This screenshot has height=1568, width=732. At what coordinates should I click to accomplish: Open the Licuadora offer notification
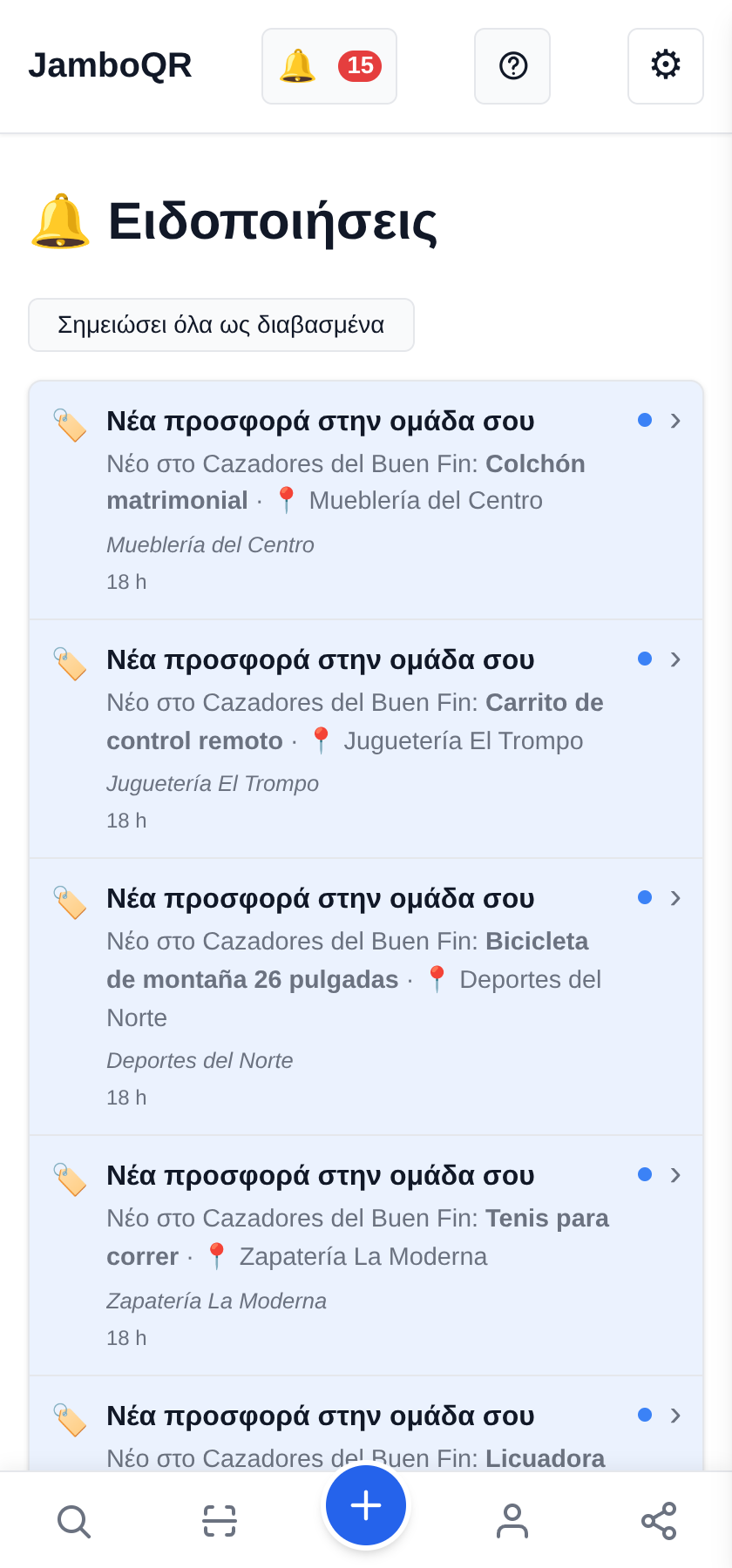point(366,1424)
